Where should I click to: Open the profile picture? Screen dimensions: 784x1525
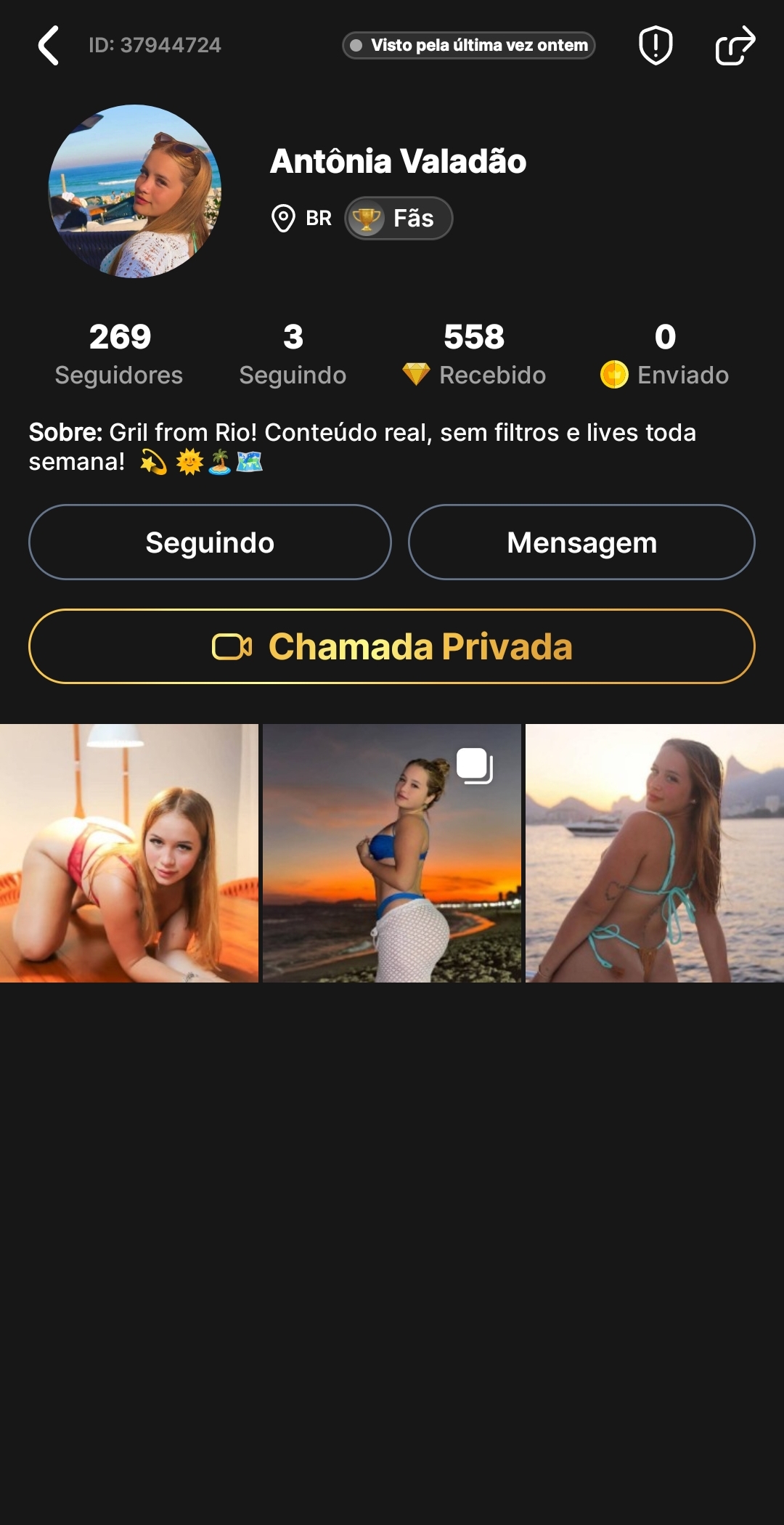point(135,192)
